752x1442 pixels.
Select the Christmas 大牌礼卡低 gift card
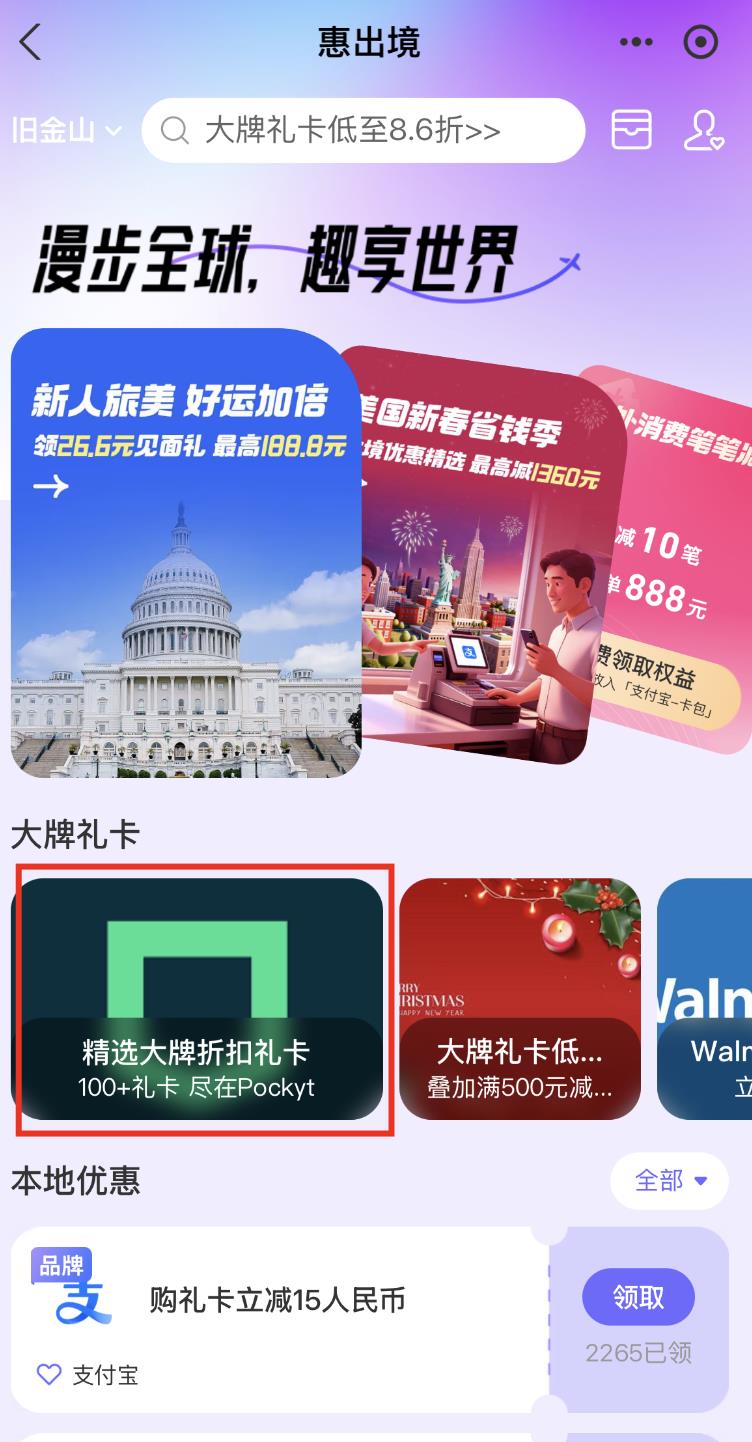pyautogui.click(x=519, y=1000)
